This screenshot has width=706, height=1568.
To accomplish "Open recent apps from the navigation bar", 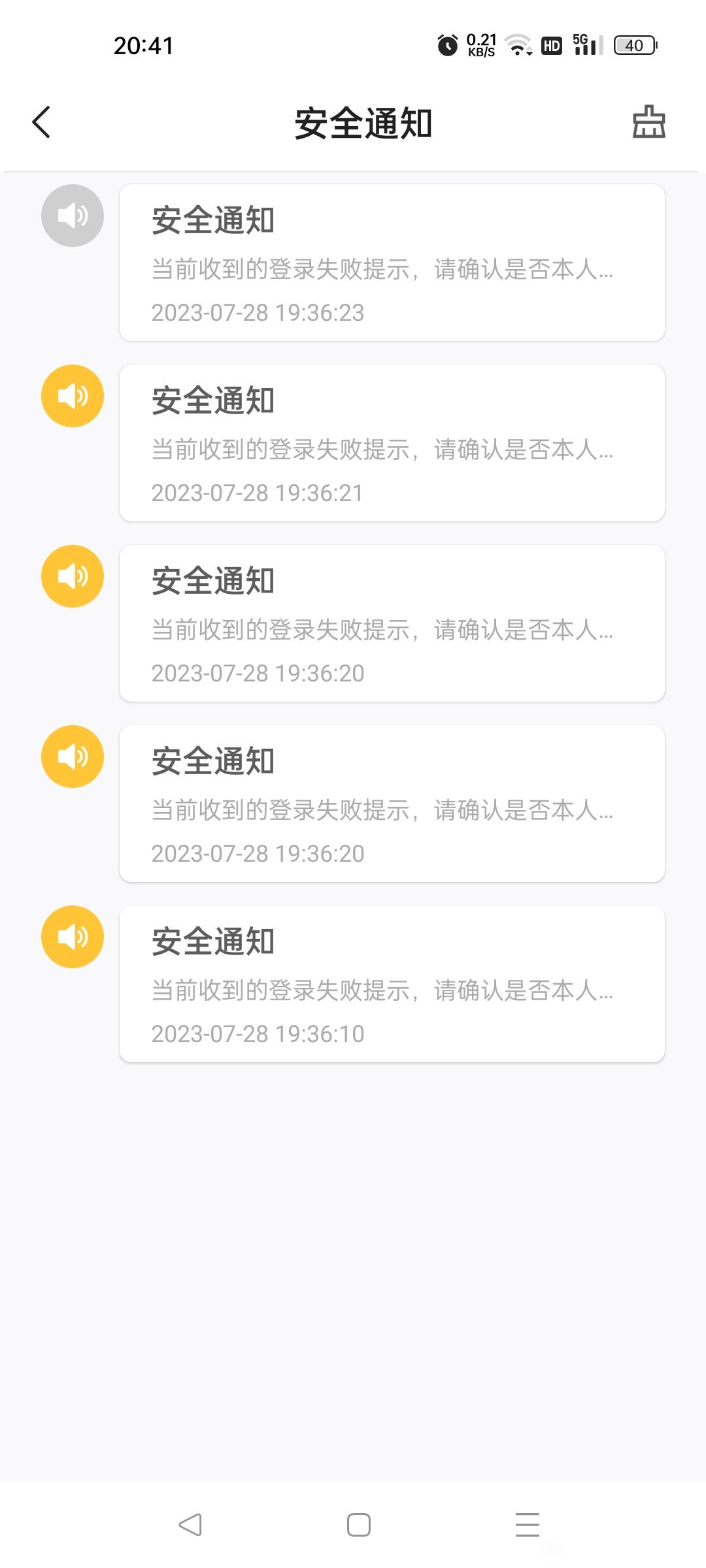I will (527, 1525).
